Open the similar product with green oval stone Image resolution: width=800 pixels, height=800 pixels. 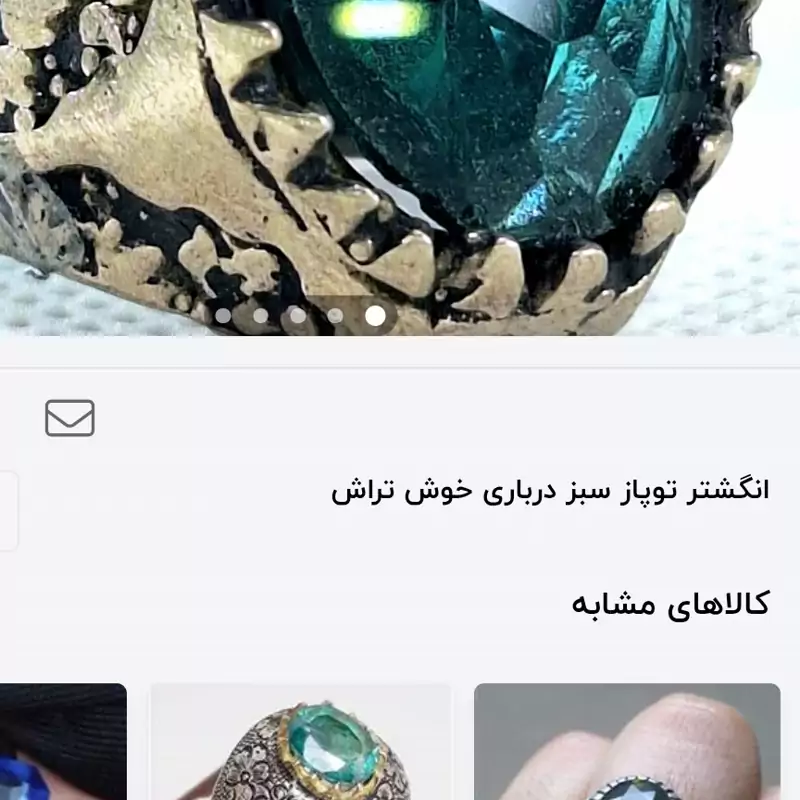point(300,745)
